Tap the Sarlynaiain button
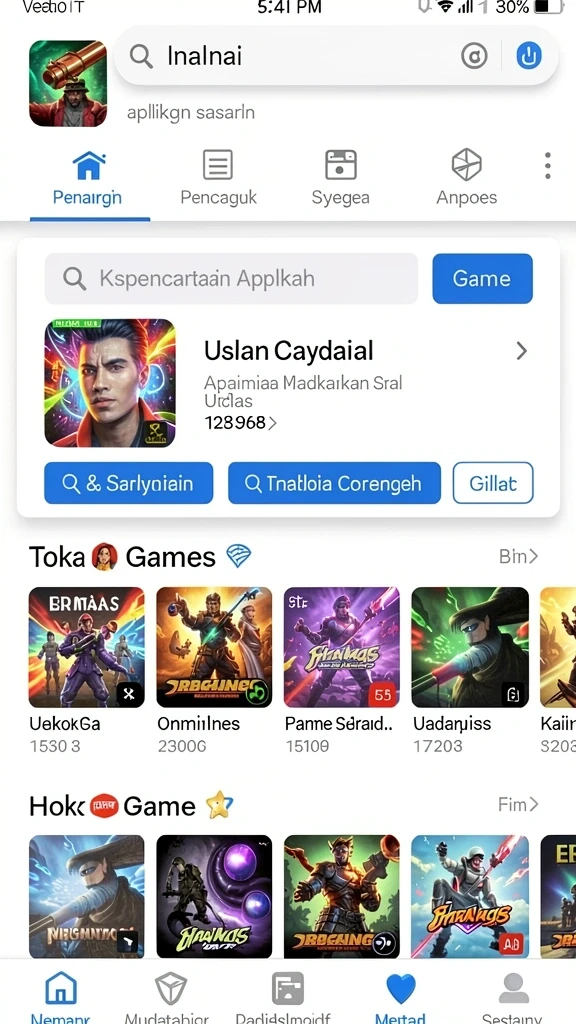Image resolution: width=576 pixels, height=1024 pixels. [x=129, y=483]
